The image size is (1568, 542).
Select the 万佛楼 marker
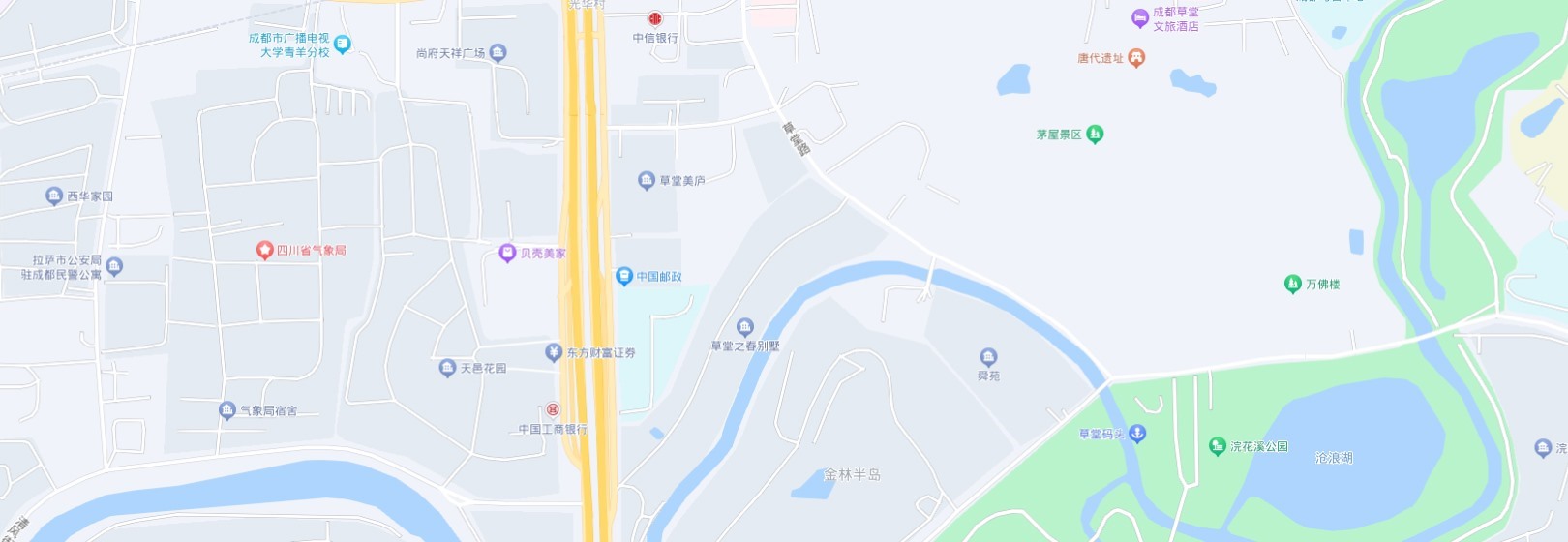coord(1292,284)
